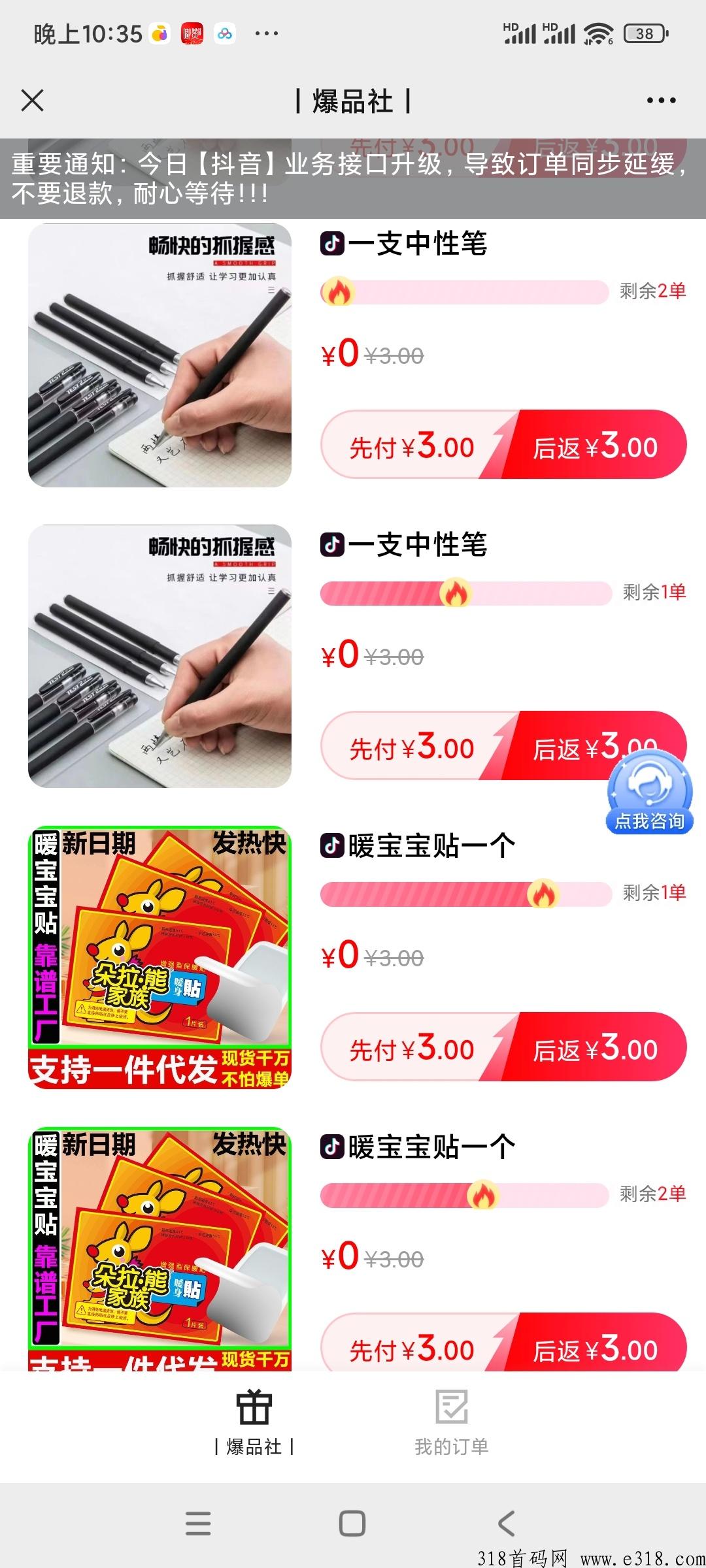The width and height of the screenshot is (706, 1568).
Task: Contact customer service via 点我咨询
Action: tap(650, 792)
